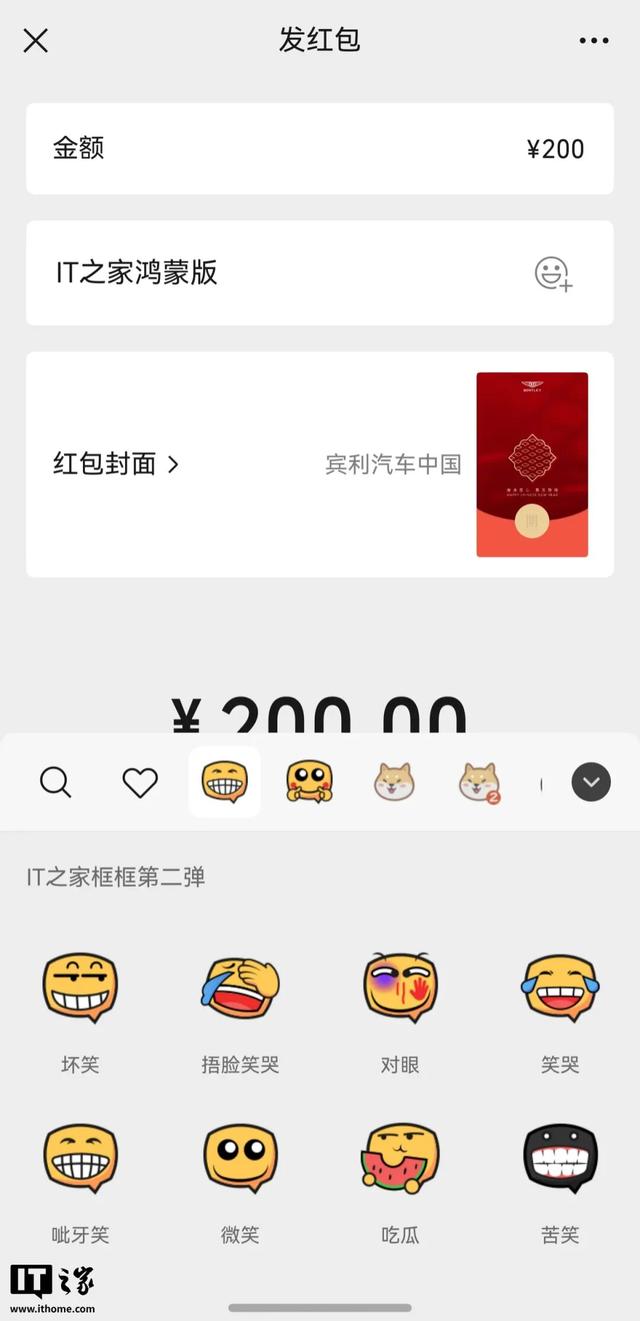Choose the 对眼 sticker
Image resolution: width=640 pixels, height=1321 pixels.
point(400,988)
